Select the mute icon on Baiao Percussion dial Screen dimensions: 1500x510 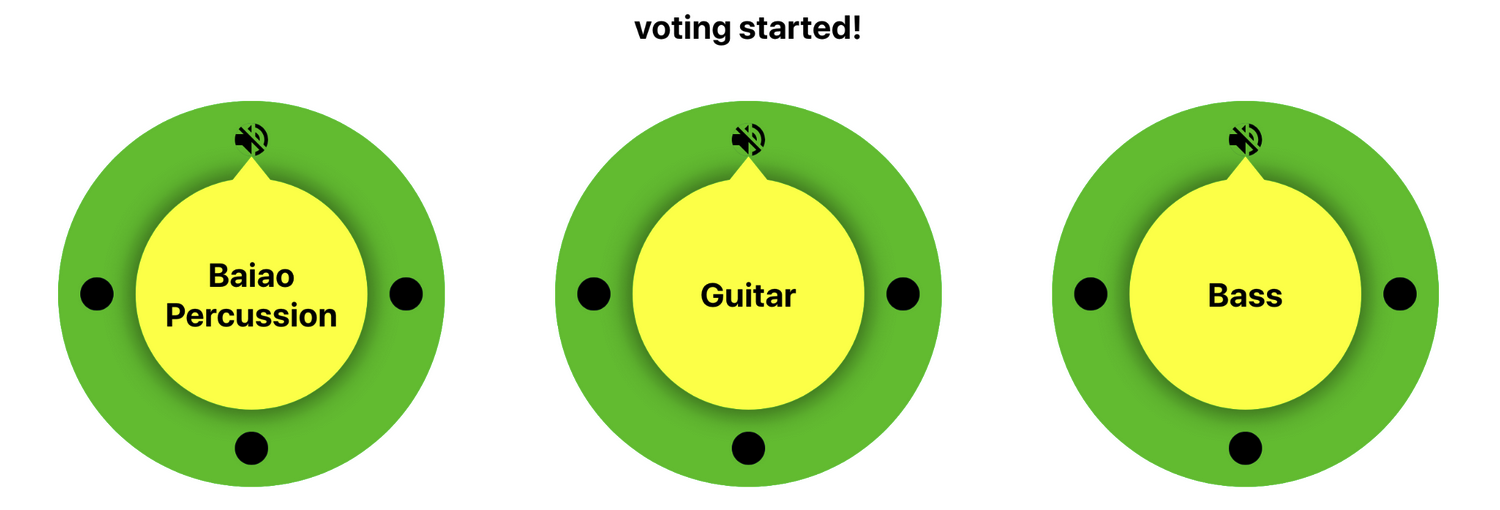point(251,140)
